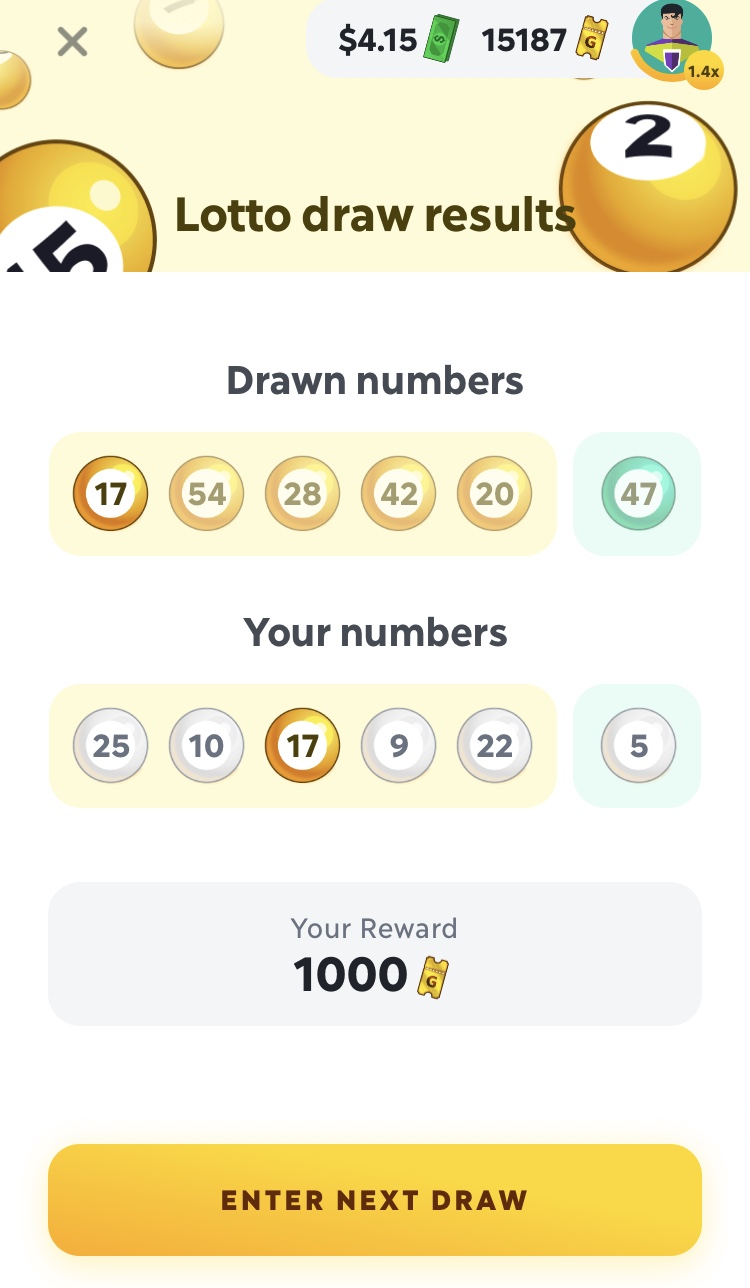Open the profile avatar with 1.4x badge
The width and height of the screenshot is (750, 1288).
pos(674,43)
